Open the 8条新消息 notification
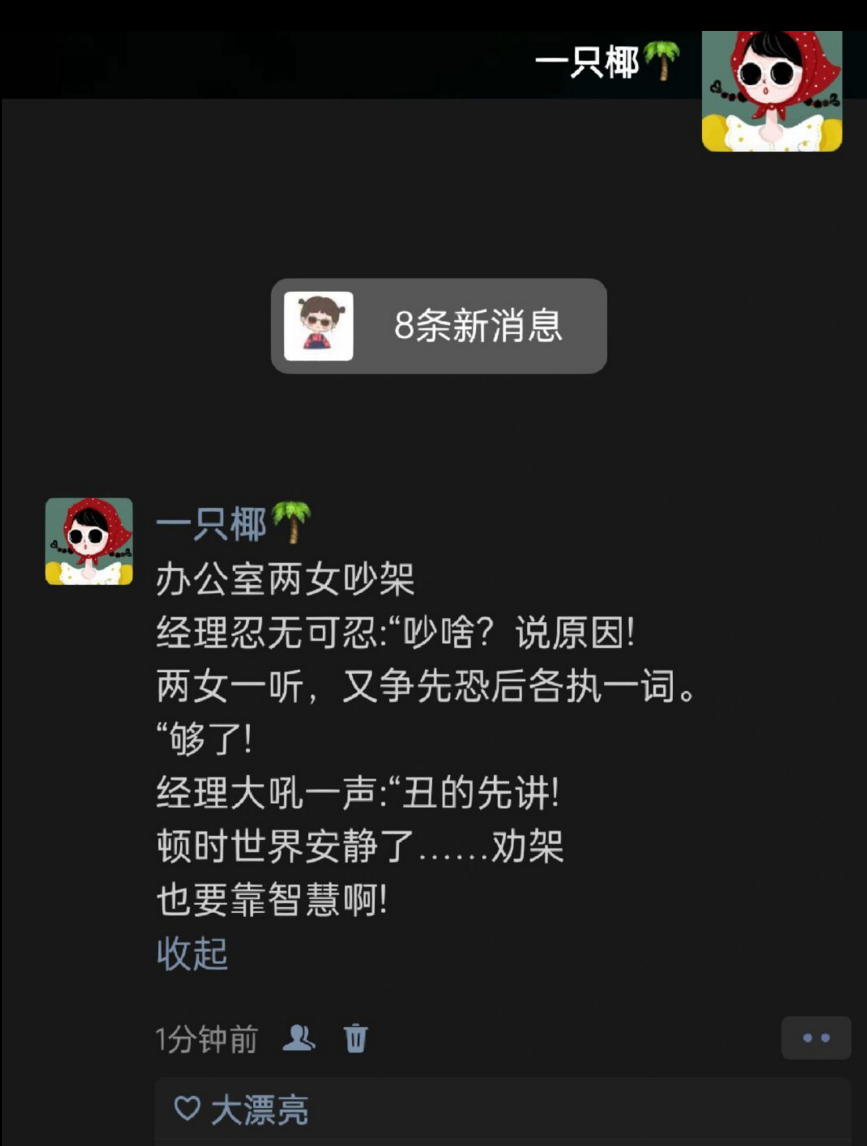Viewport: 867px width, 1146px height. [x=438, y=326]
